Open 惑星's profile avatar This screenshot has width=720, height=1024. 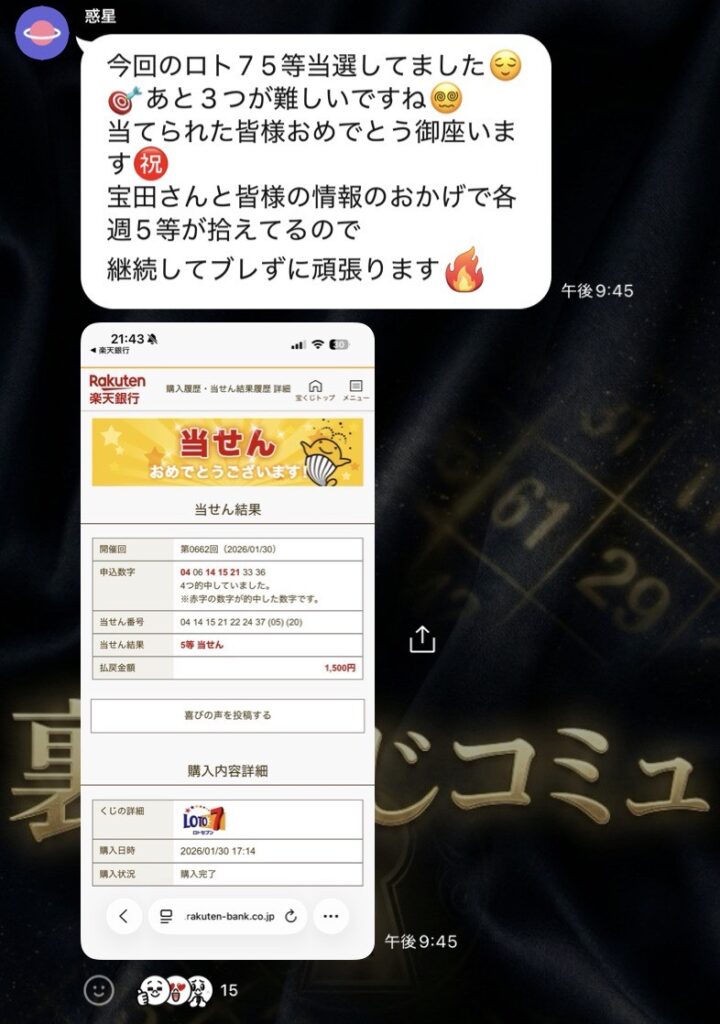pyautogui.click(x=42, y=31)
